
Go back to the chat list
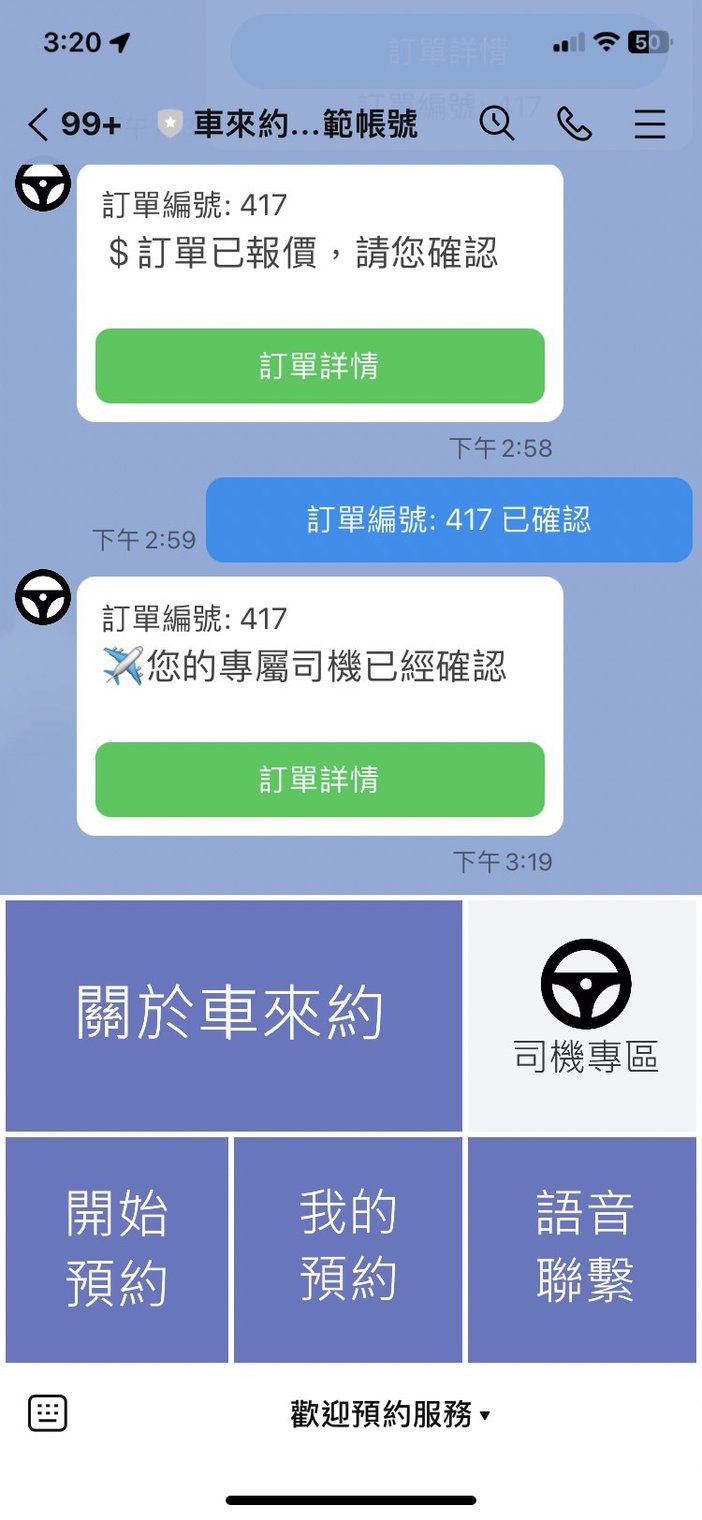[x=38, y=124]
